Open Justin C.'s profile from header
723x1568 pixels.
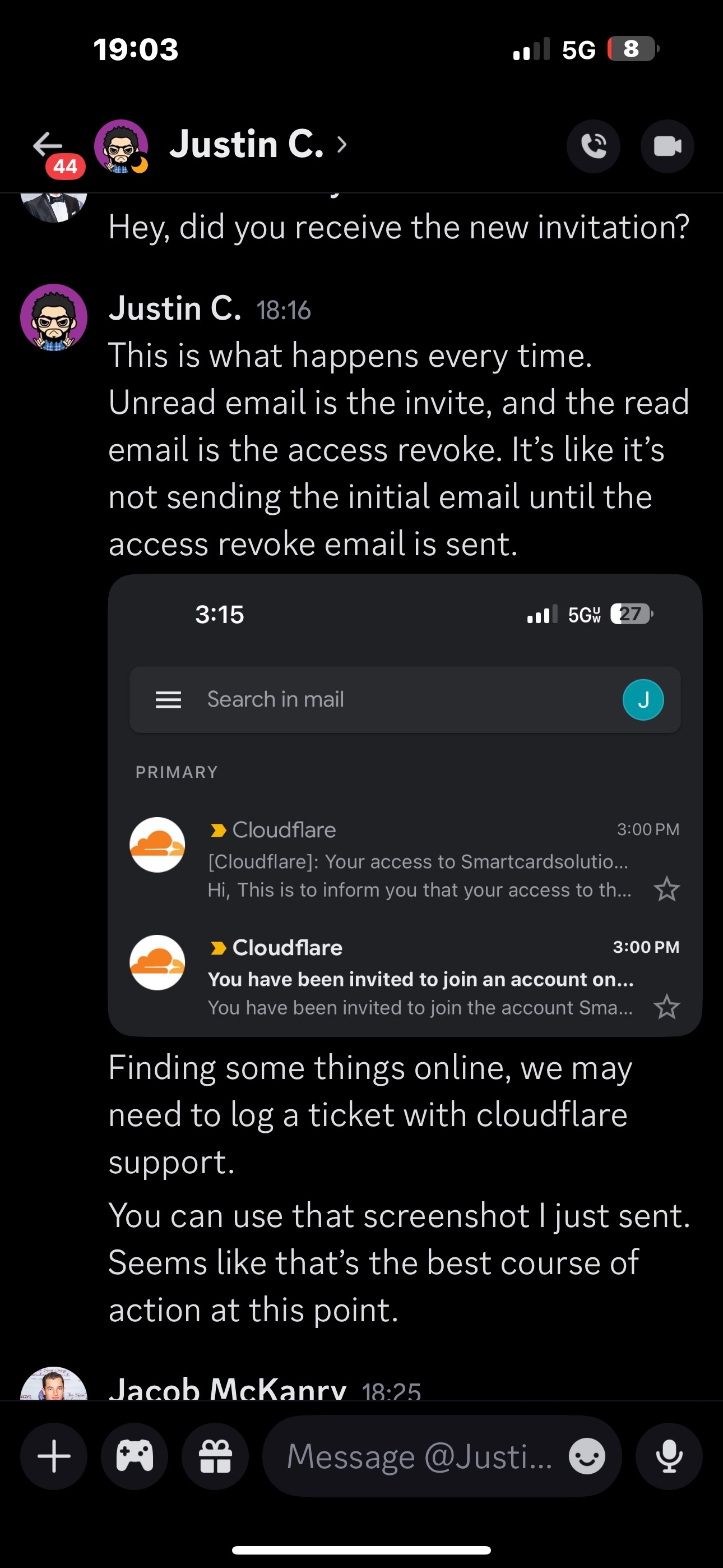(246, 145)
